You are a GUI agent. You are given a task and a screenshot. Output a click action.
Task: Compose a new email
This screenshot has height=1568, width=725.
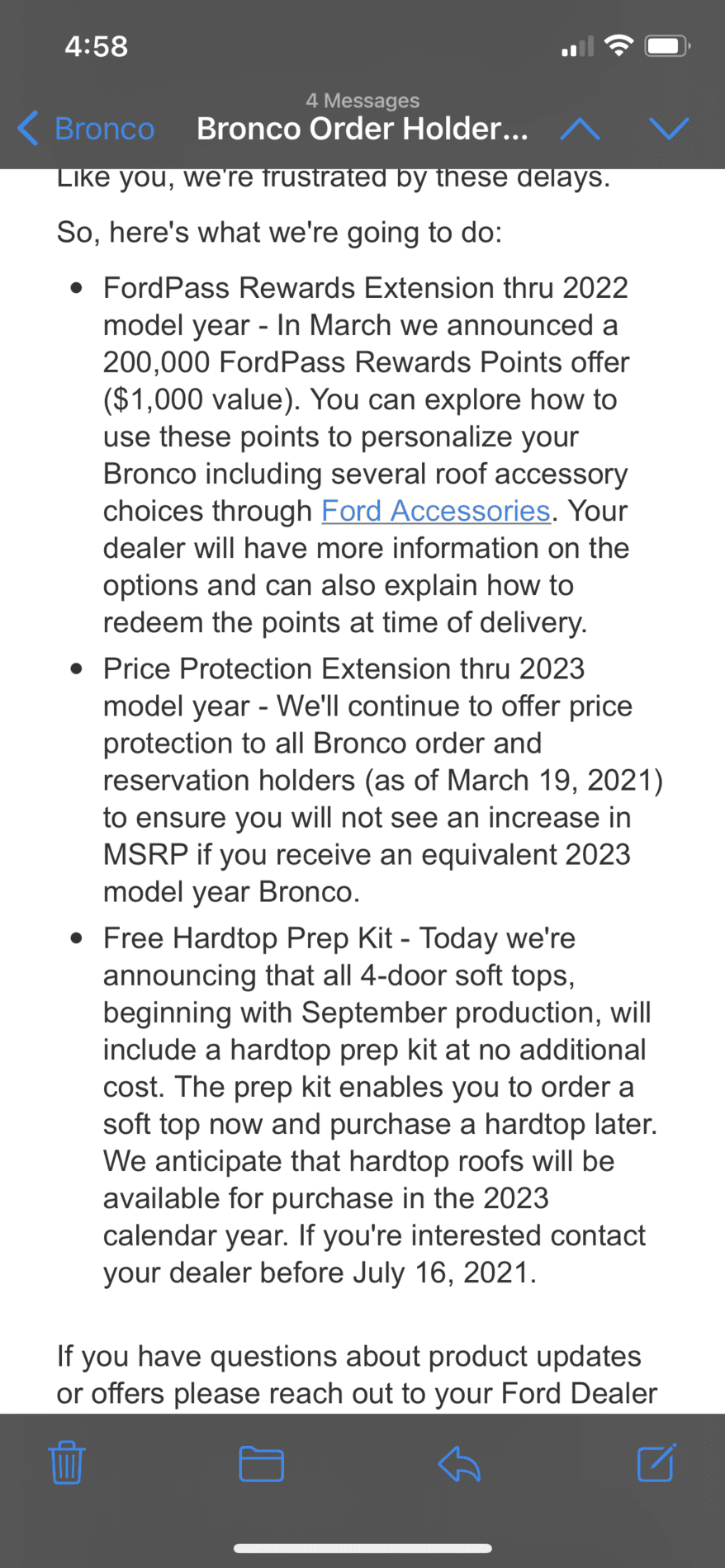pos(657,1462)
